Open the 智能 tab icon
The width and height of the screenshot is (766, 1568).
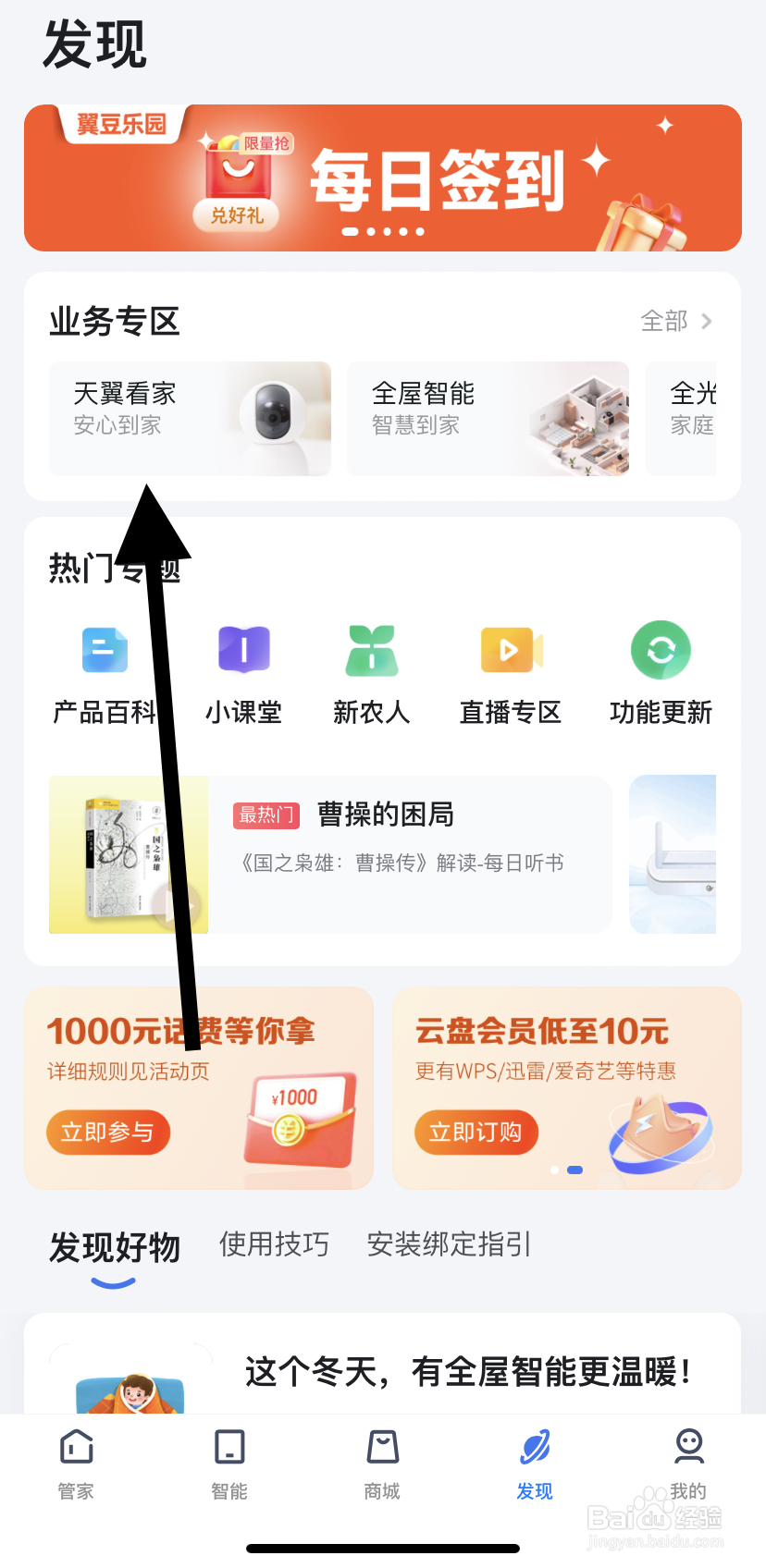point(229,1447)
